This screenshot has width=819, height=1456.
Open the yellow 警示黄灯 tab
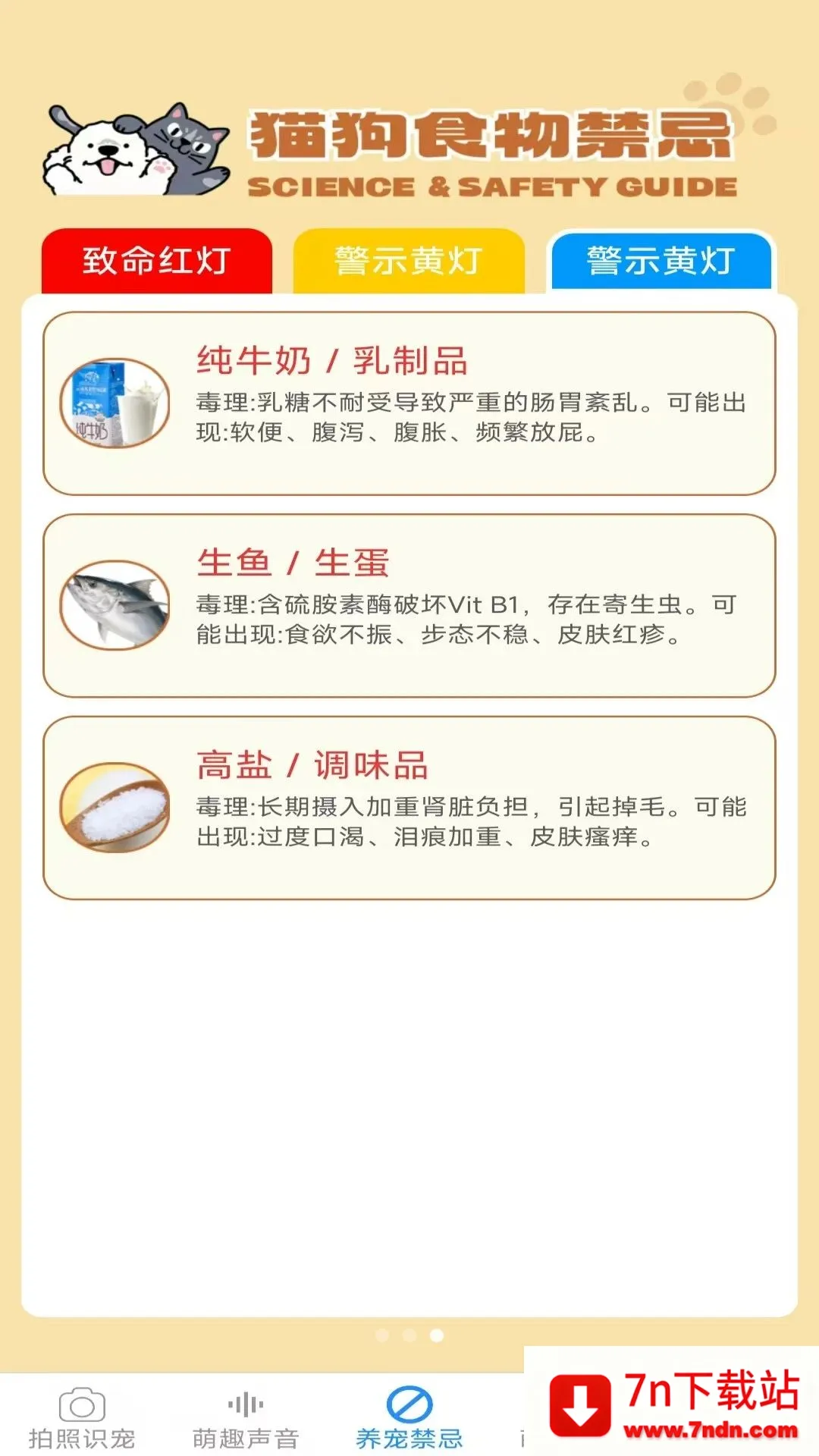coord(408,261)
